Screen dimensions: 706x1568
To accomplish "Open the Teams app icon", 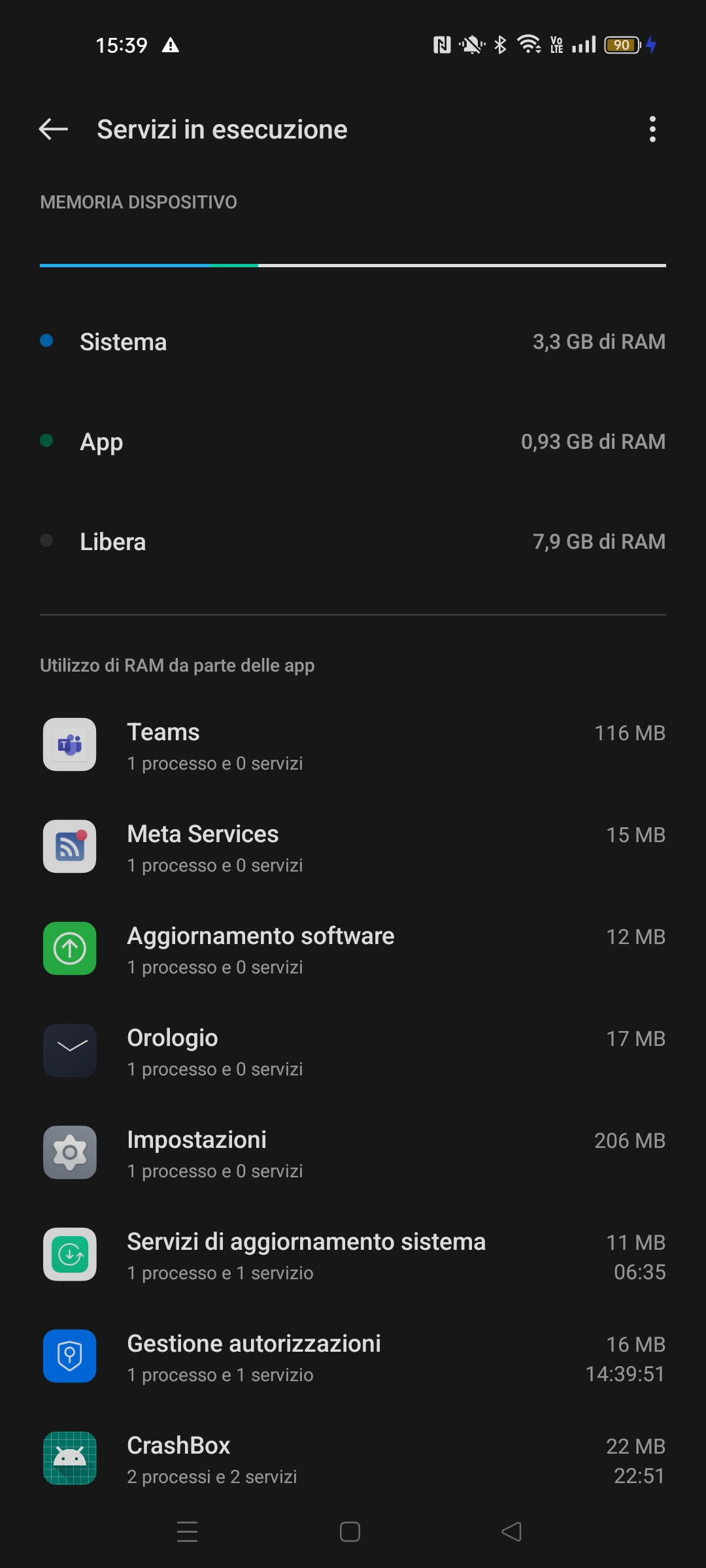I will pyautogui.click(x=69, y=745).
